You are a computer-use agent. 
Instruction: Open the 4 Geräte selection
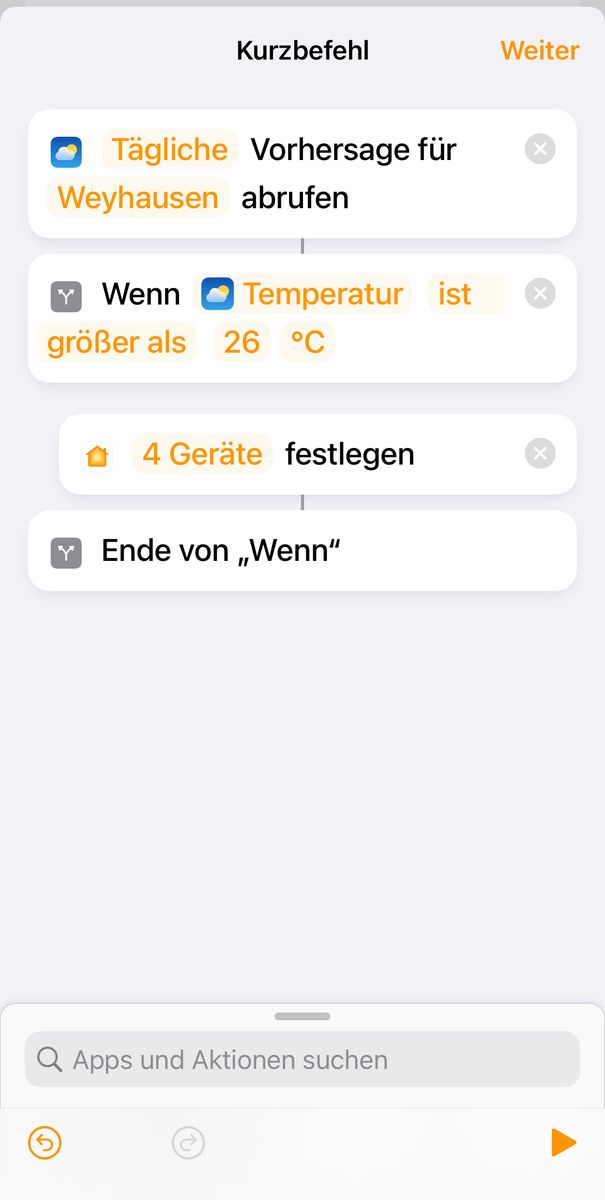click(202, 454)
